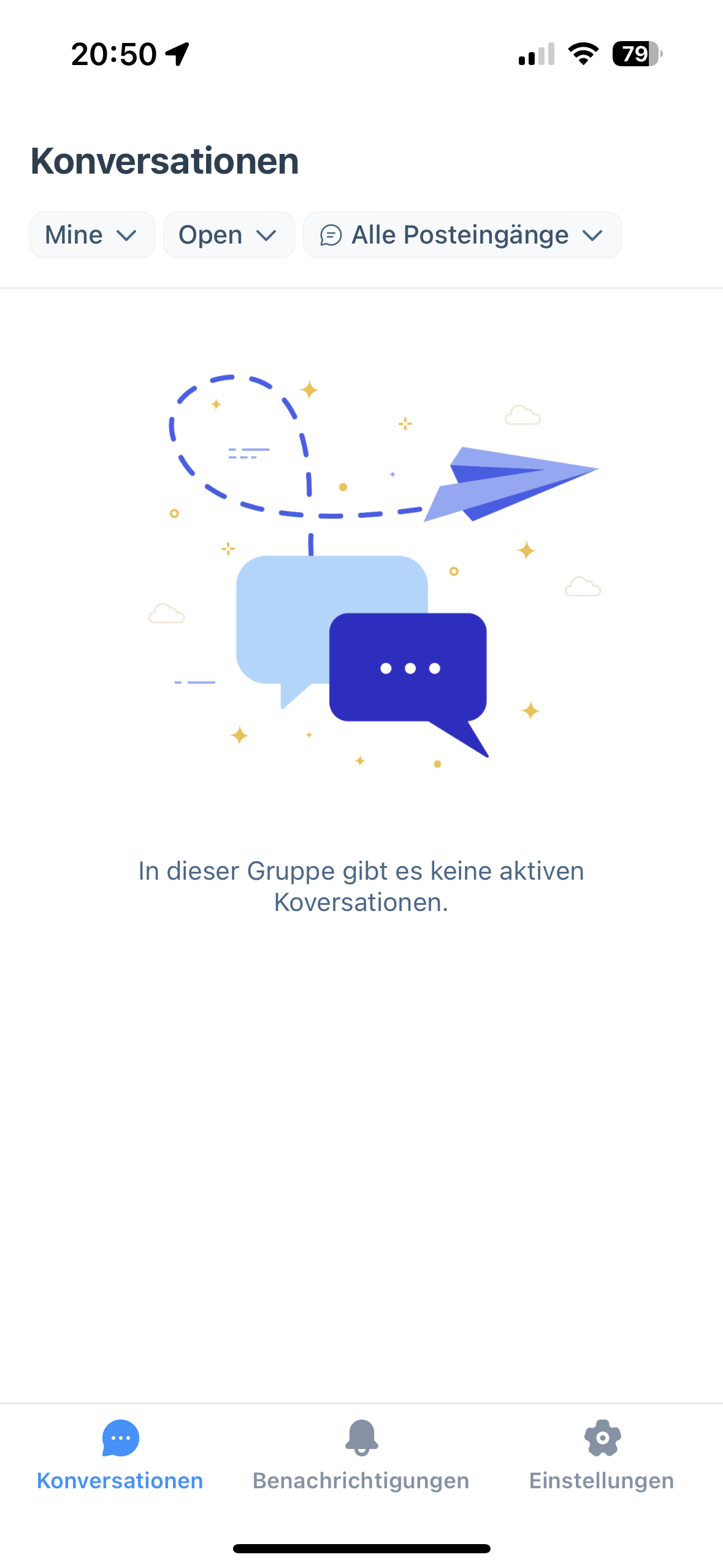Open the Konversationen chat bubble icon
723x1568 pixels.
121,1439
